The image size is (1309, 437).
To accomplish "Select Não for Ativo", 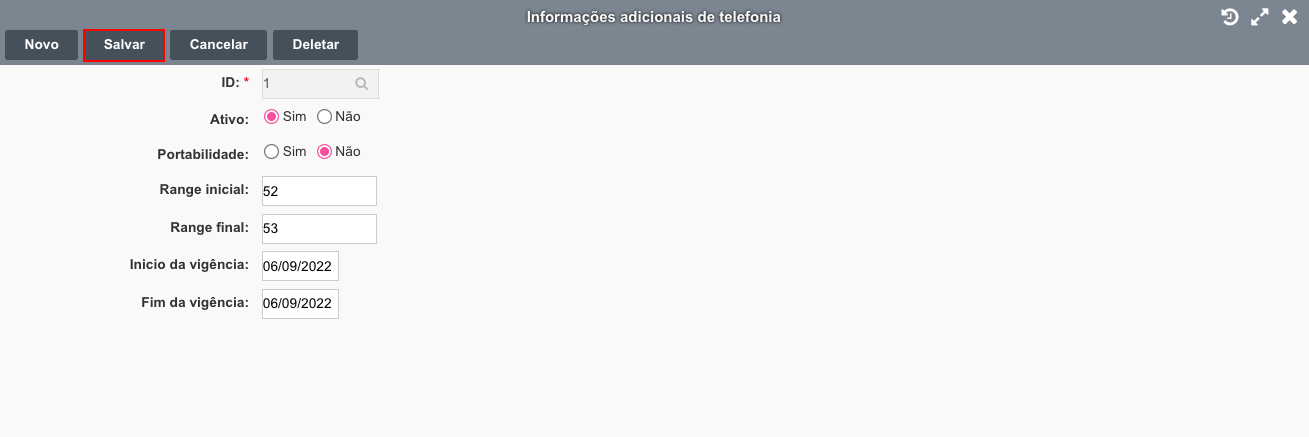I will (x=324, y=117).
